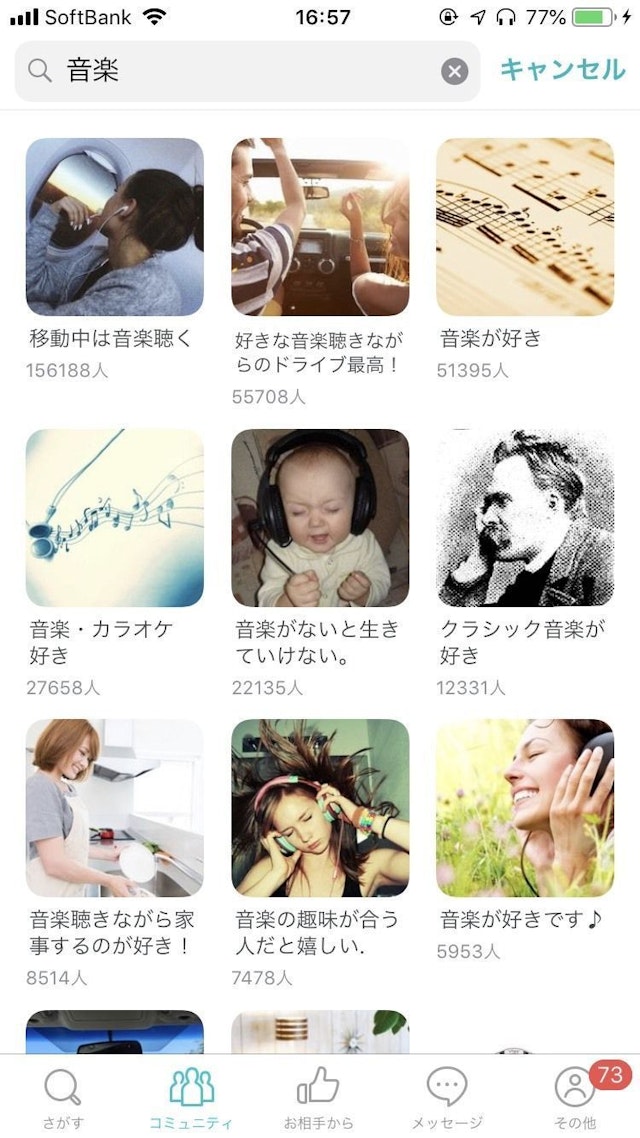
Task: View the 音楽が好きです♪ community
Action: (525, 808)
